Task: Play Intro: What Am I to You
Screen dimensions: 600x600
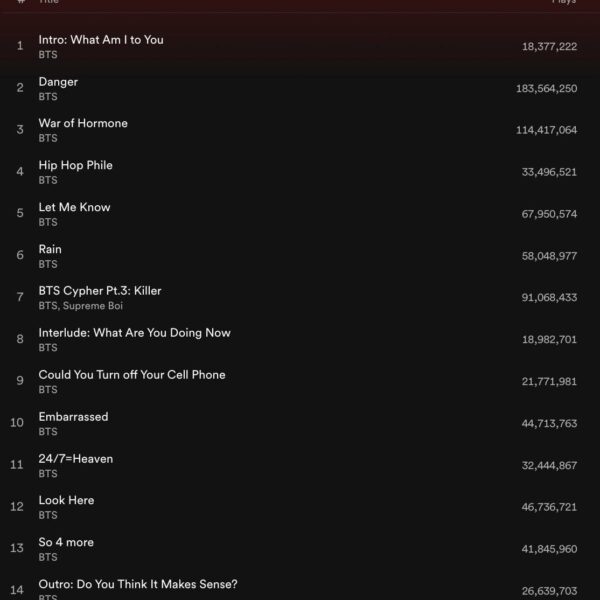Action: (100, 40)
